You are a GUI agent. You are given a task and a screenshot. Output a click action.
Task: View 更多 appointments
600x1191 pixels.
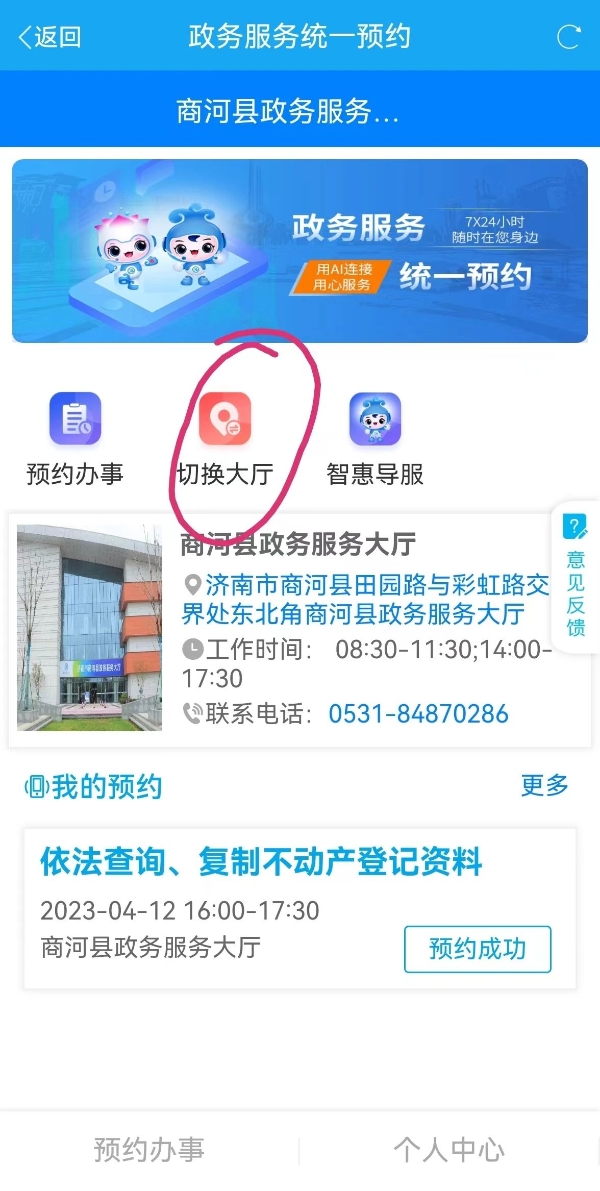545,785
